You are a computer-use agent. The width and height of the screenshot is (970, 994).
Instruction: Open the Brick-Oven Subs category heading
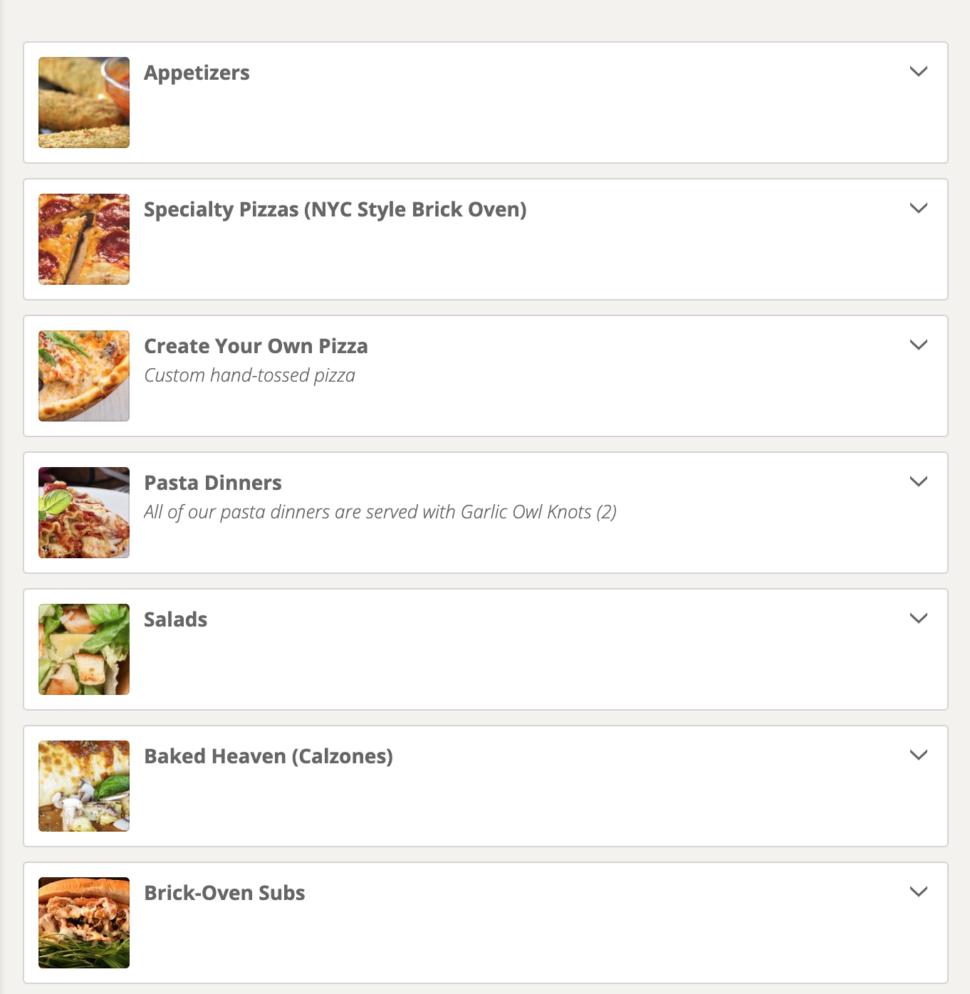224,892
